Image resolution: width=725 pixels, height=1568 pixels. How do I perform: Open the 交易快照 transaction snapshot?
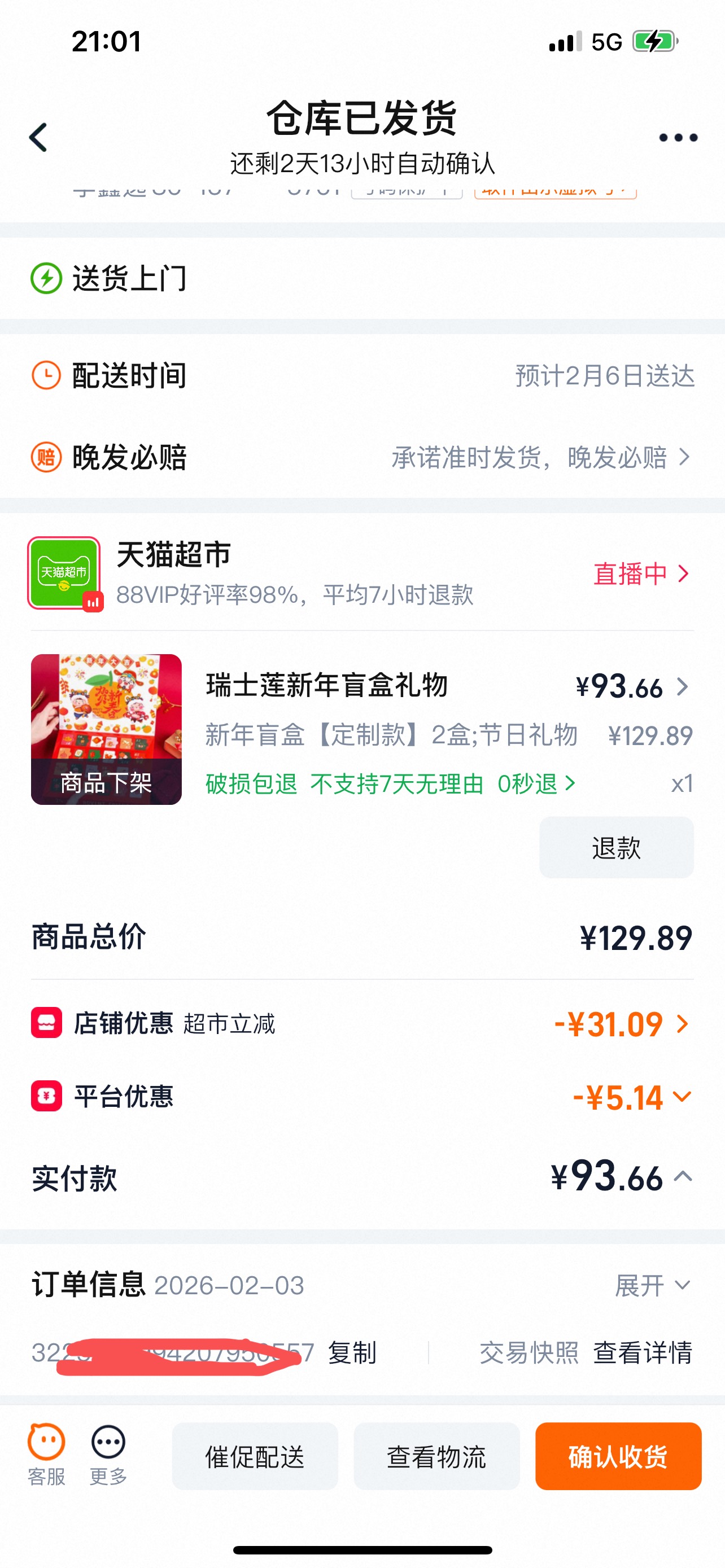(529, 1353)
